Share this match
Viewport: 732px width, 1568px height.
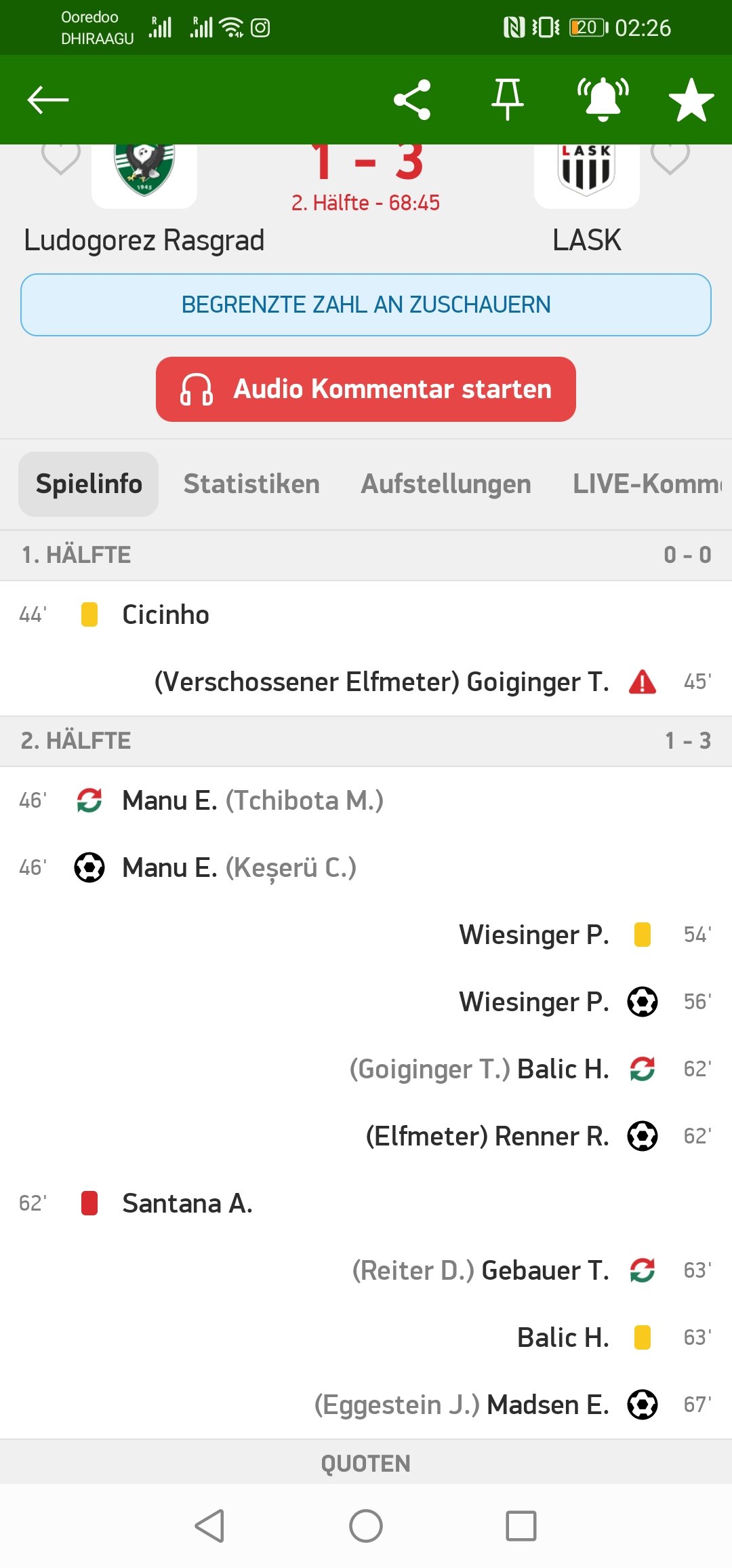click(x=412, y=100)
